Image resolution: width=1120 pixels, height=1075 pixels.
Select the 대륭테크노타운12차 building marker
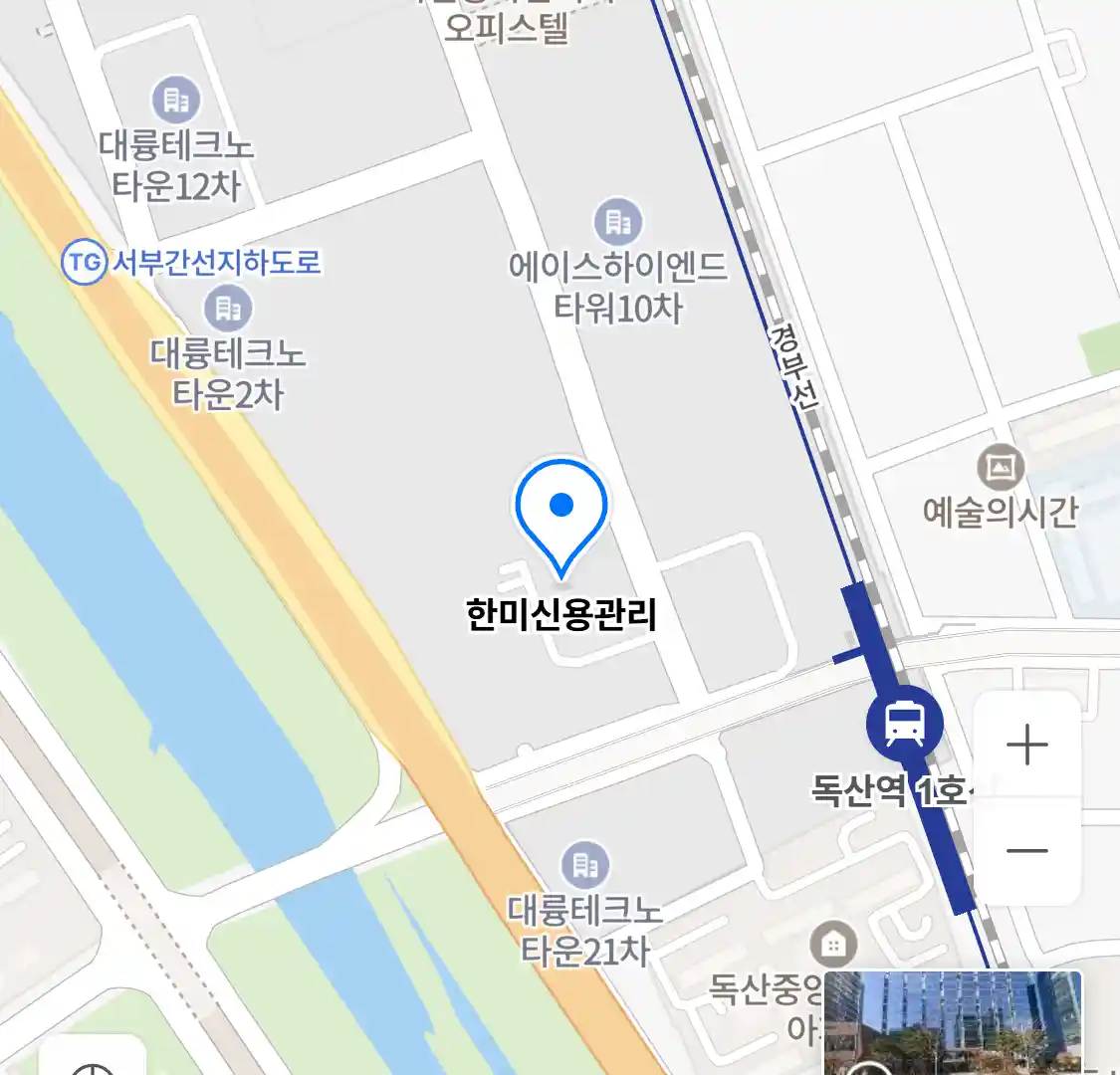176,101
